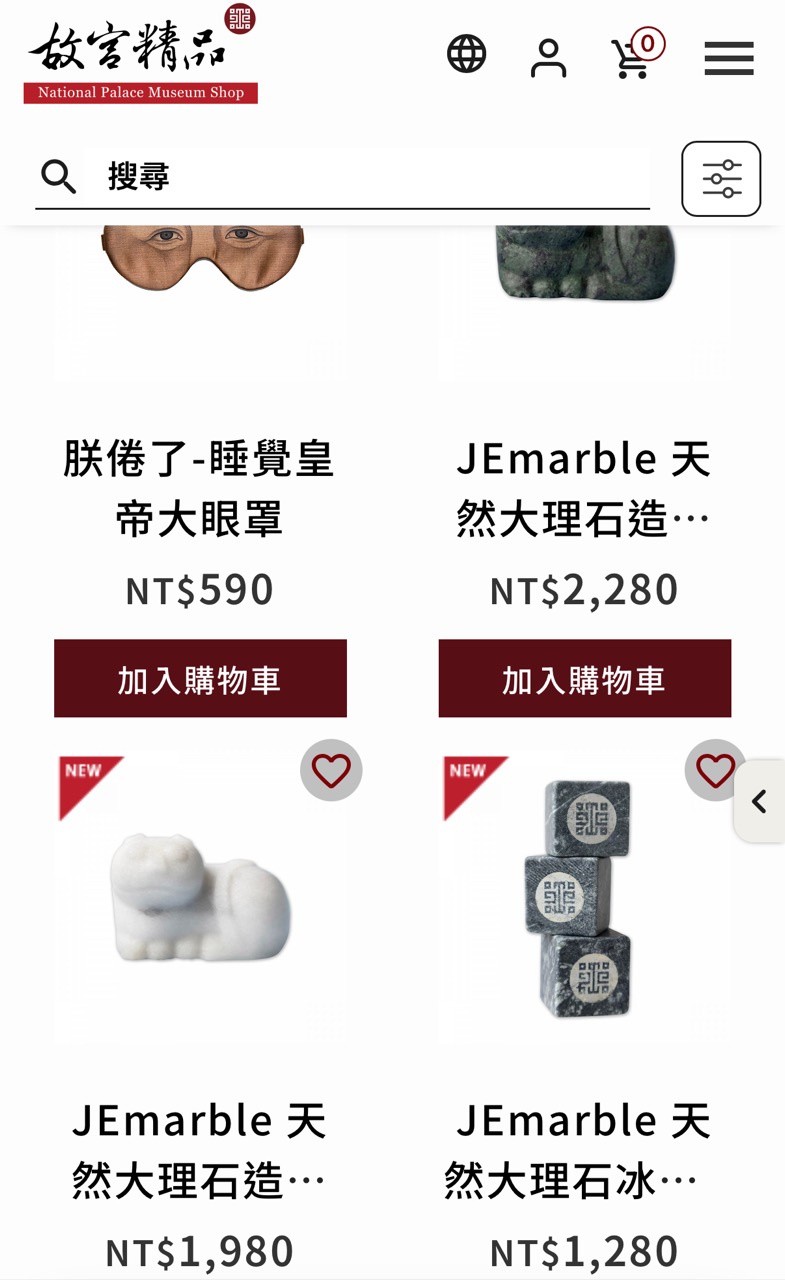
Task: Open the language globe icon
Action: pyautogui.click(x=466, y=54)
